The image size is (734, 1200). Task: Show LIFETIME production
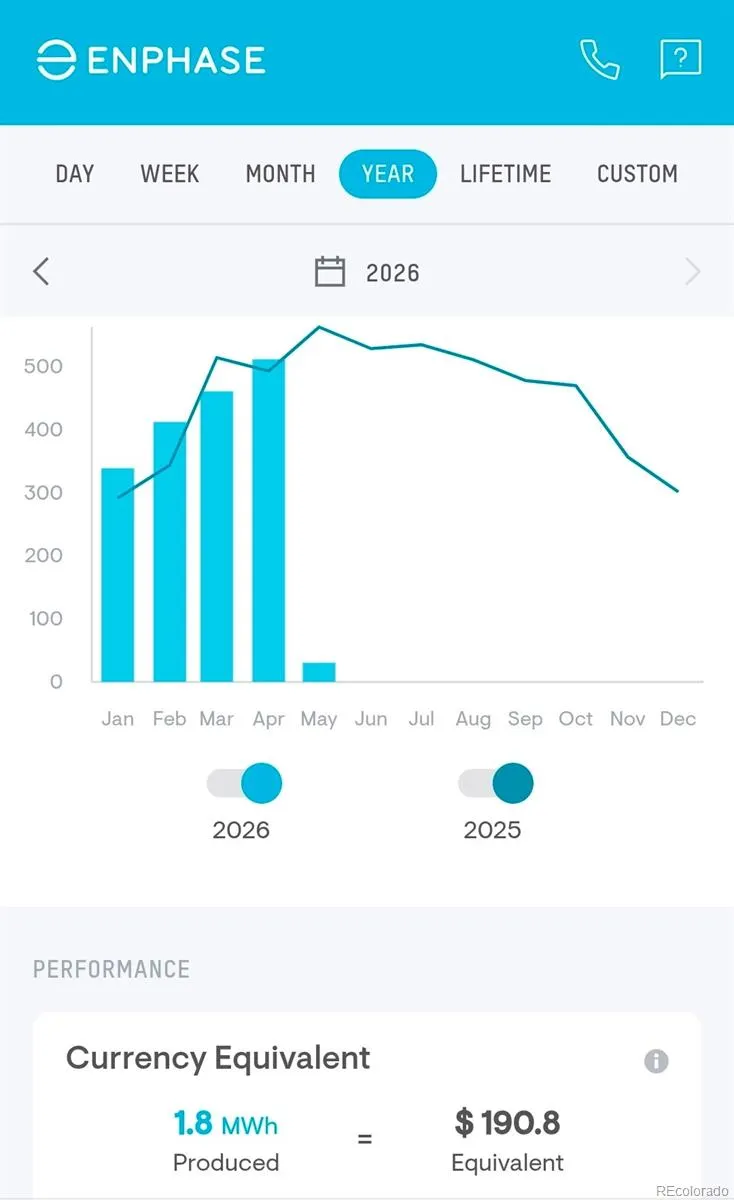505,174
